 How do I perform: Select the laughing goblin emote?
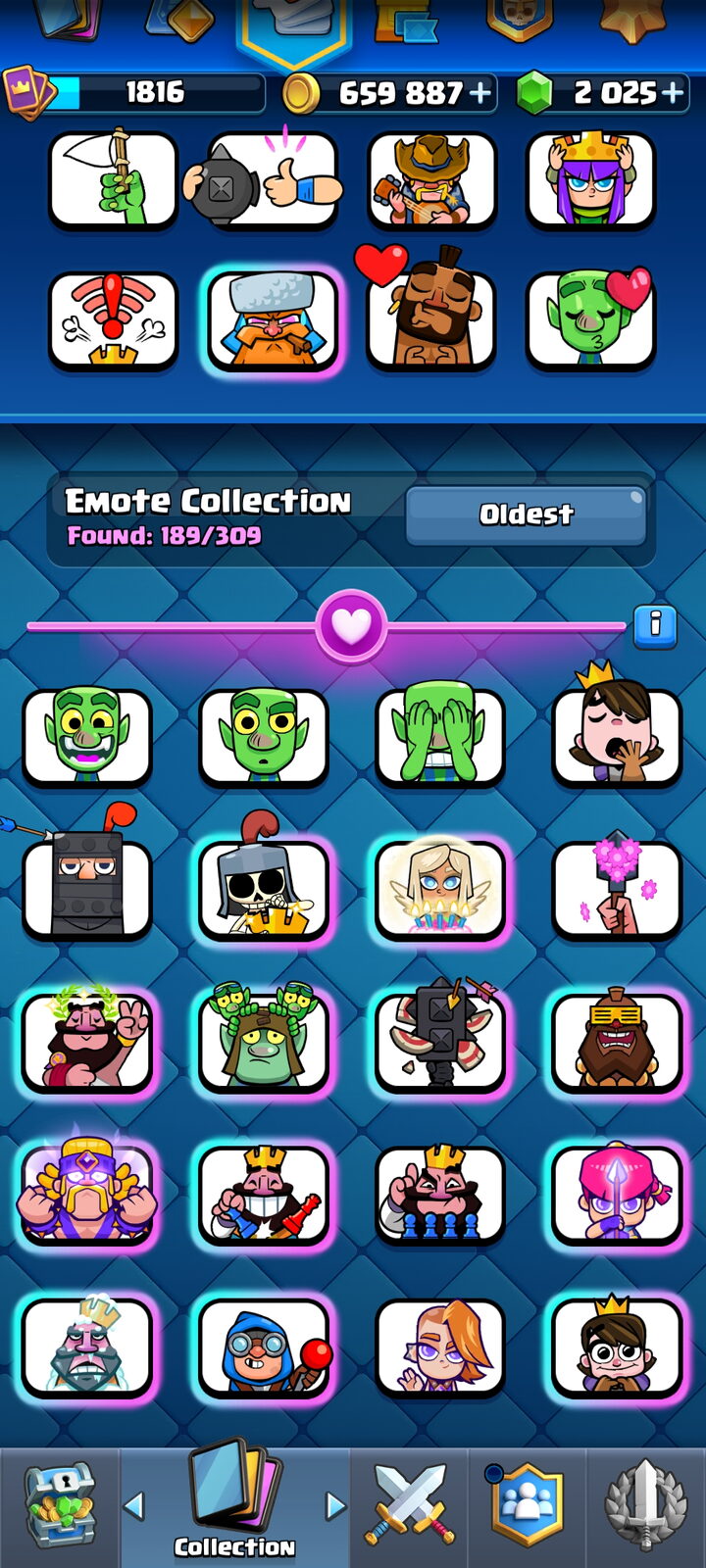[87, 737]
